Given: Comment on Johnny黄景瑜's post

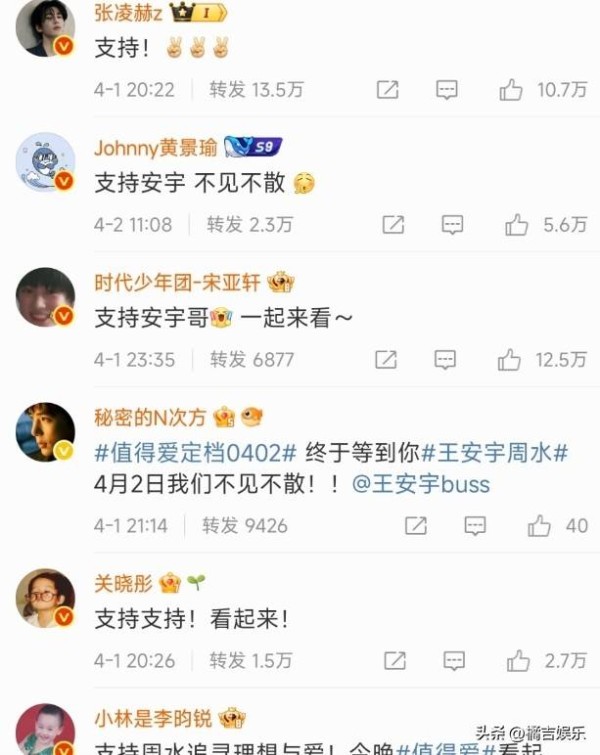Looking at the screenshot, I should pyautogui.click(x=453, y=225).
